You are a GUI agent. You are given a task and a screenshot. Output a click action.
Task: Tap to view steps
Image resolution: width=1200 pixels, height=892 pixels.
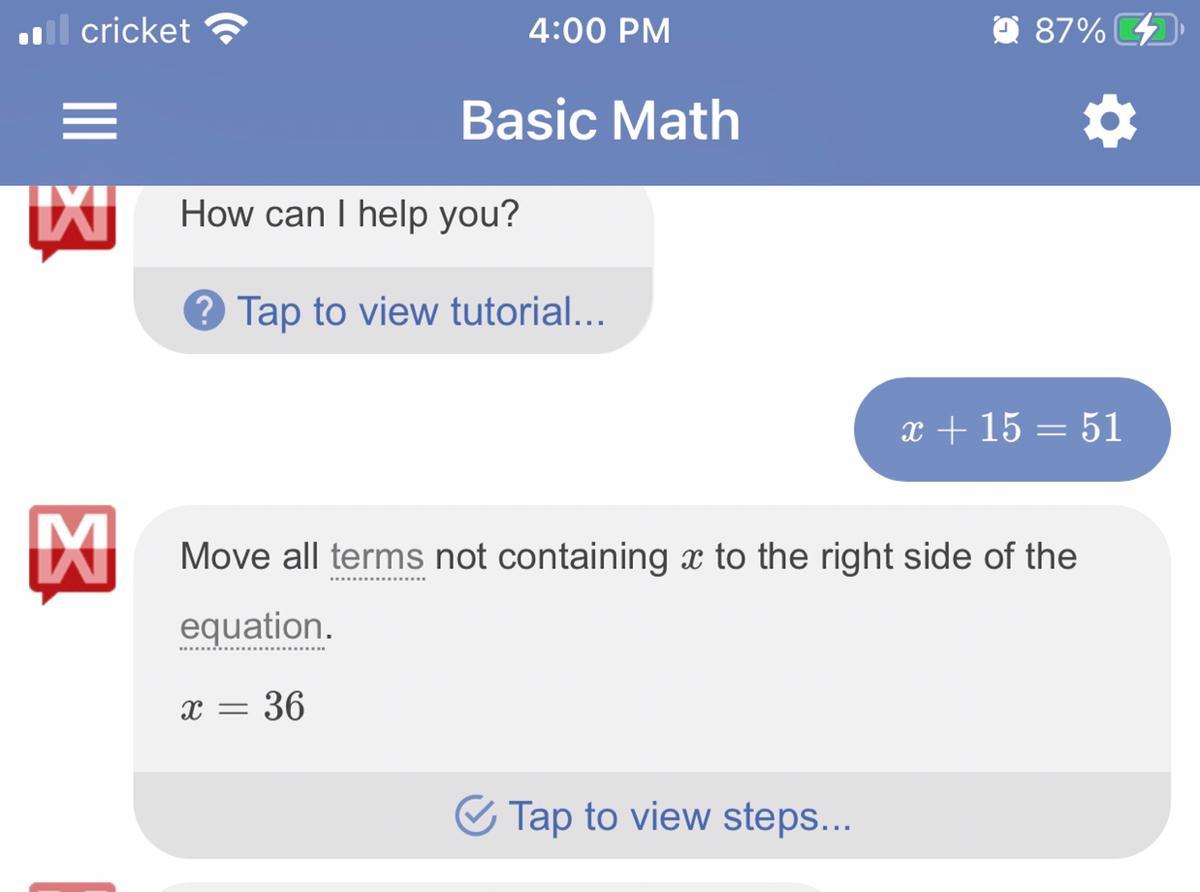pyautogui.click(x=652, y=816)
